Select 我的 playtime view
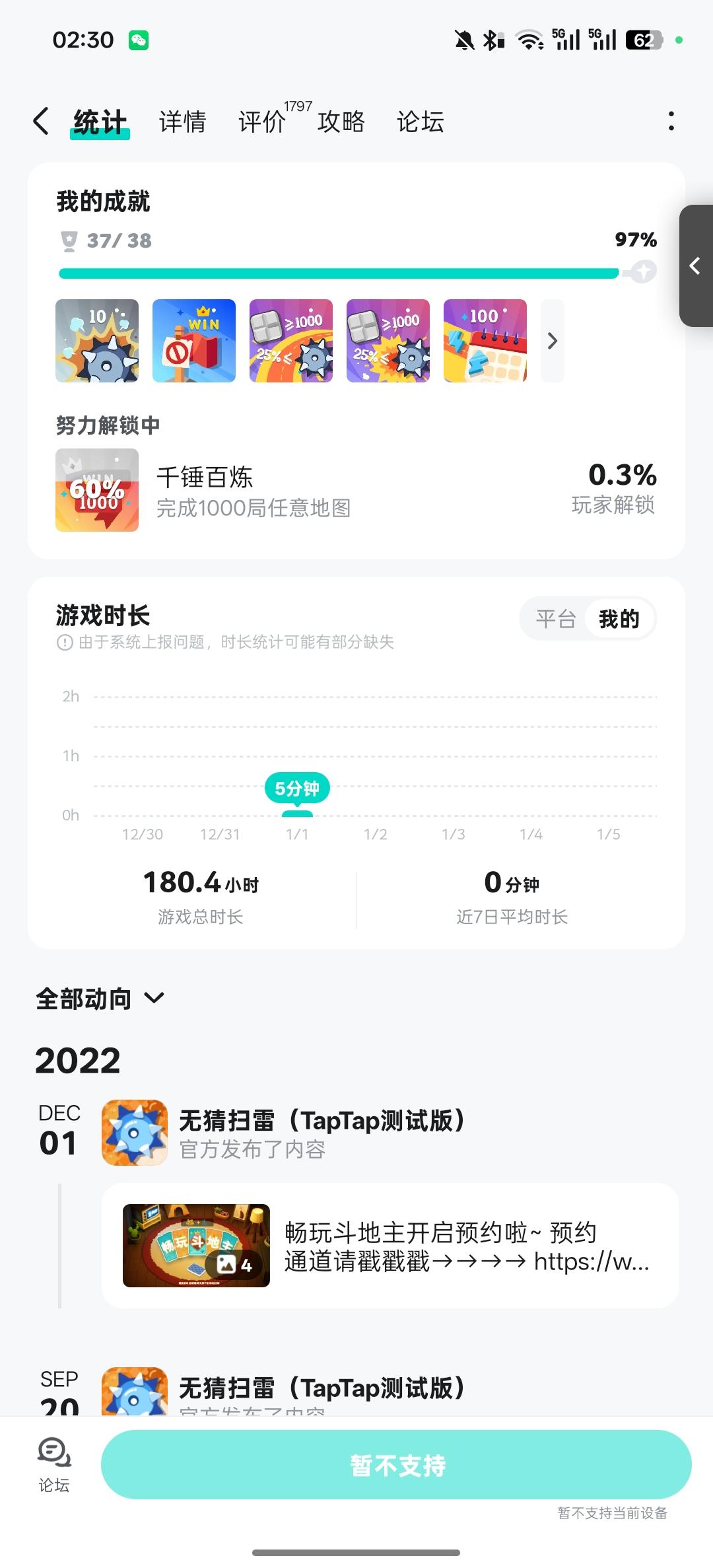This screenshot has width=713, height=1568. pyautogui.click(x=619, y=619)
